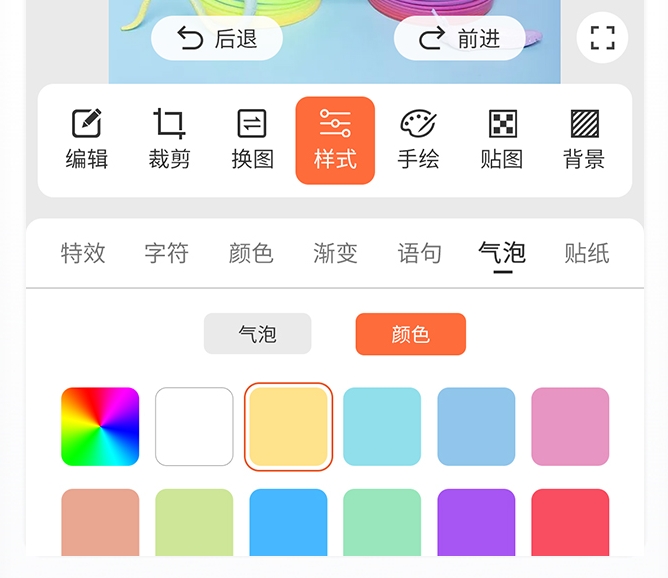Pick the white color swatch
Viewport: 668px width, 578px height.
tap(194, 427)
